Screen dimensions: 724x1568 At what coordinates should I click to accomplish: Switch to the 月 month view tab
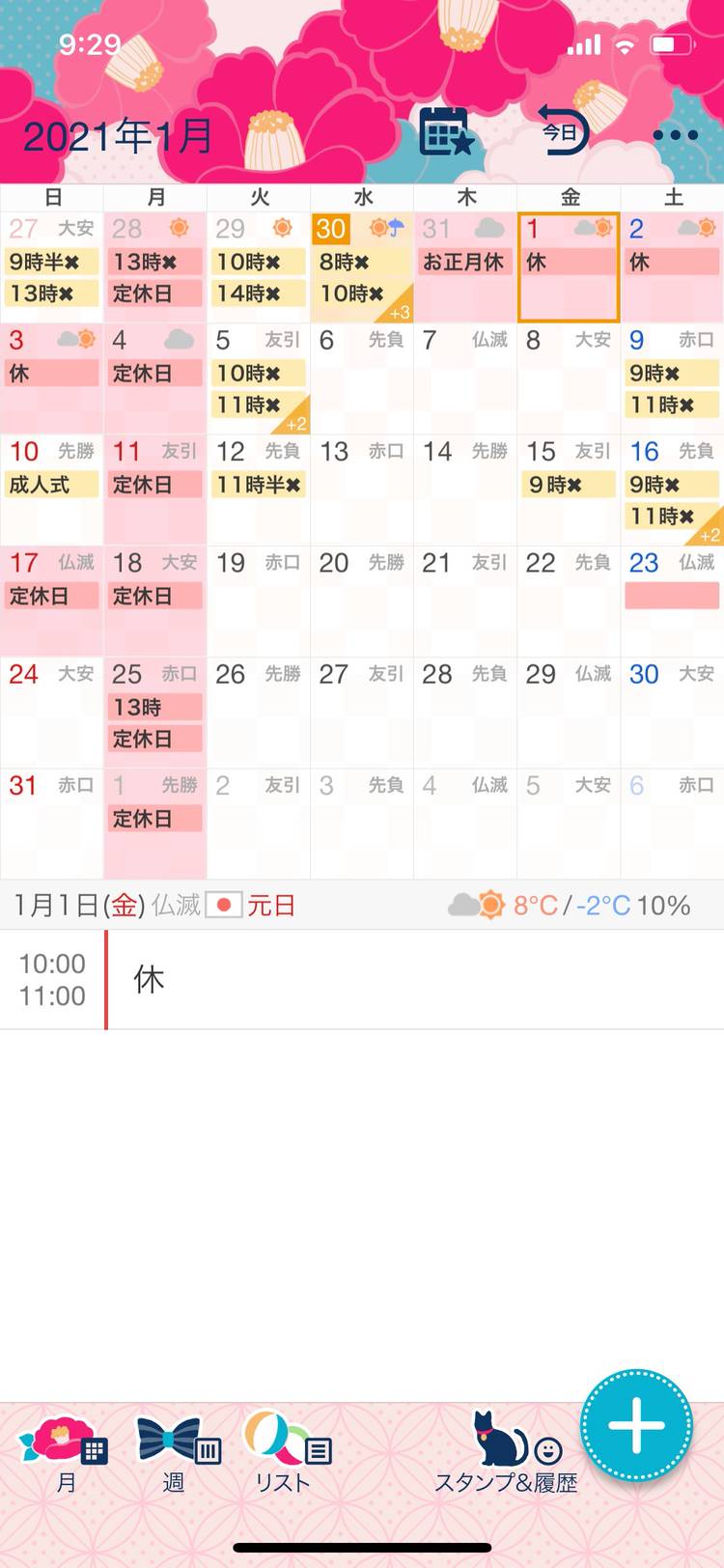[66, 1452]
